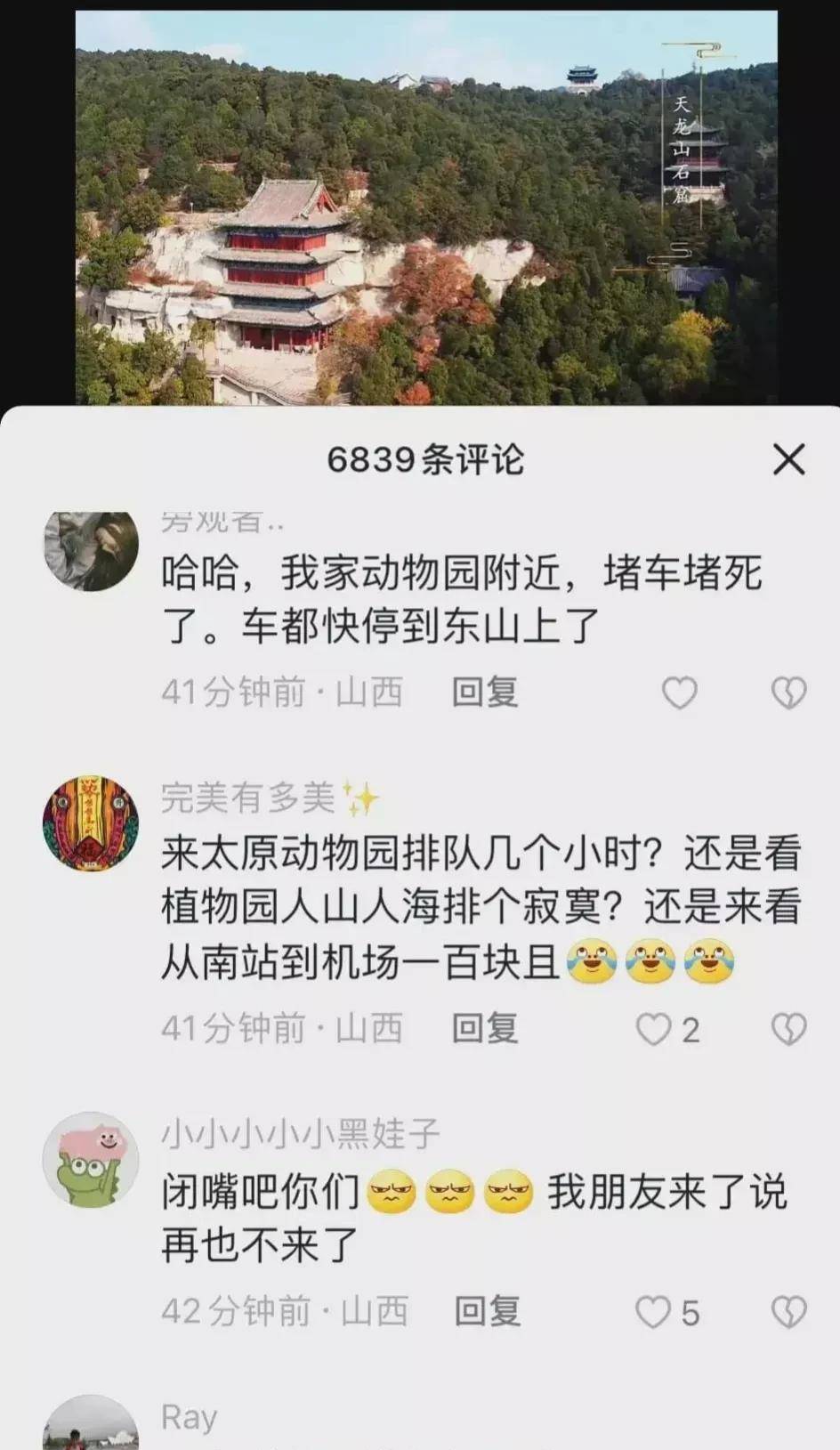This screenshot has height=1450, width=840.
Task: Close the 6839条评论 comments panel
Action: point(788,460)
